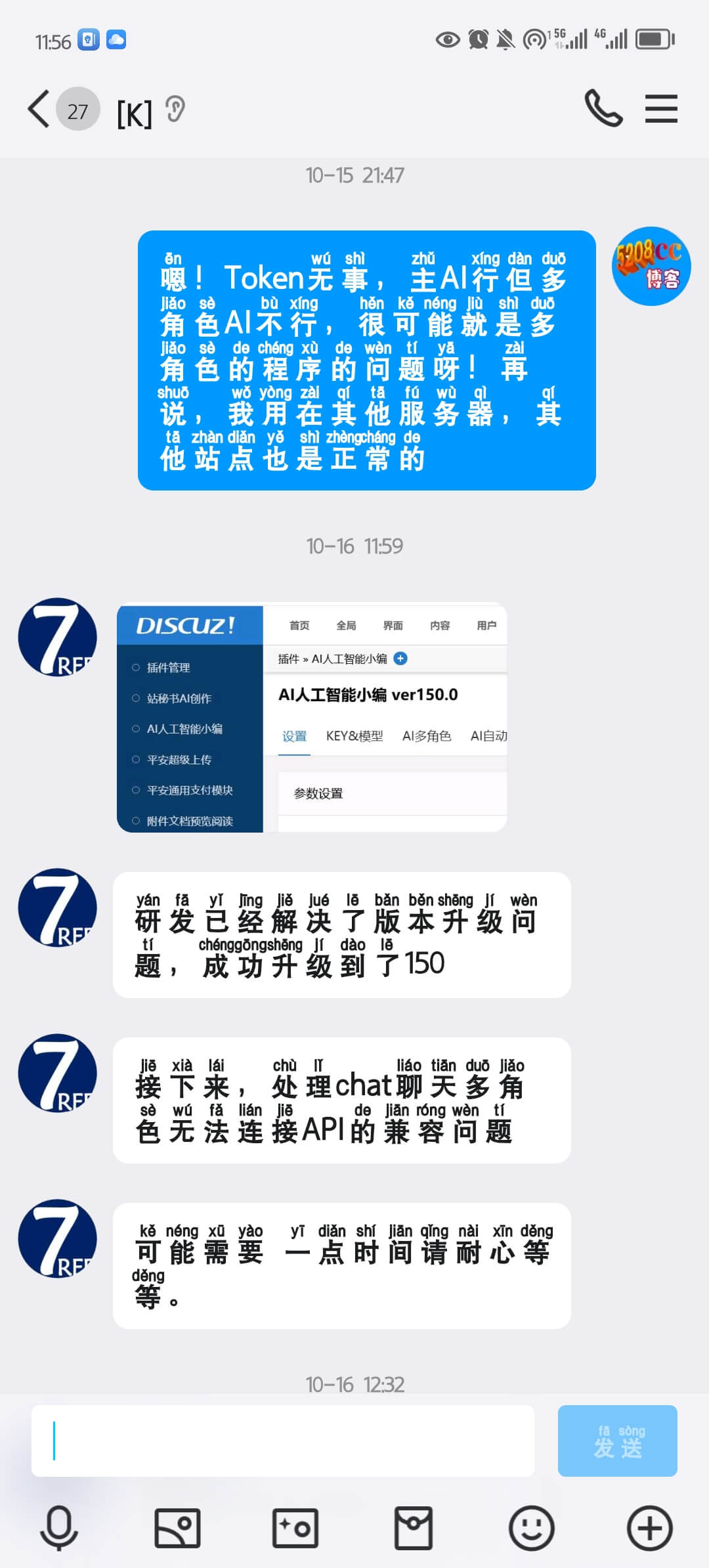Screen dimensions: 709x1568
Task: Focus the message text field
Action: point(282,1441)
